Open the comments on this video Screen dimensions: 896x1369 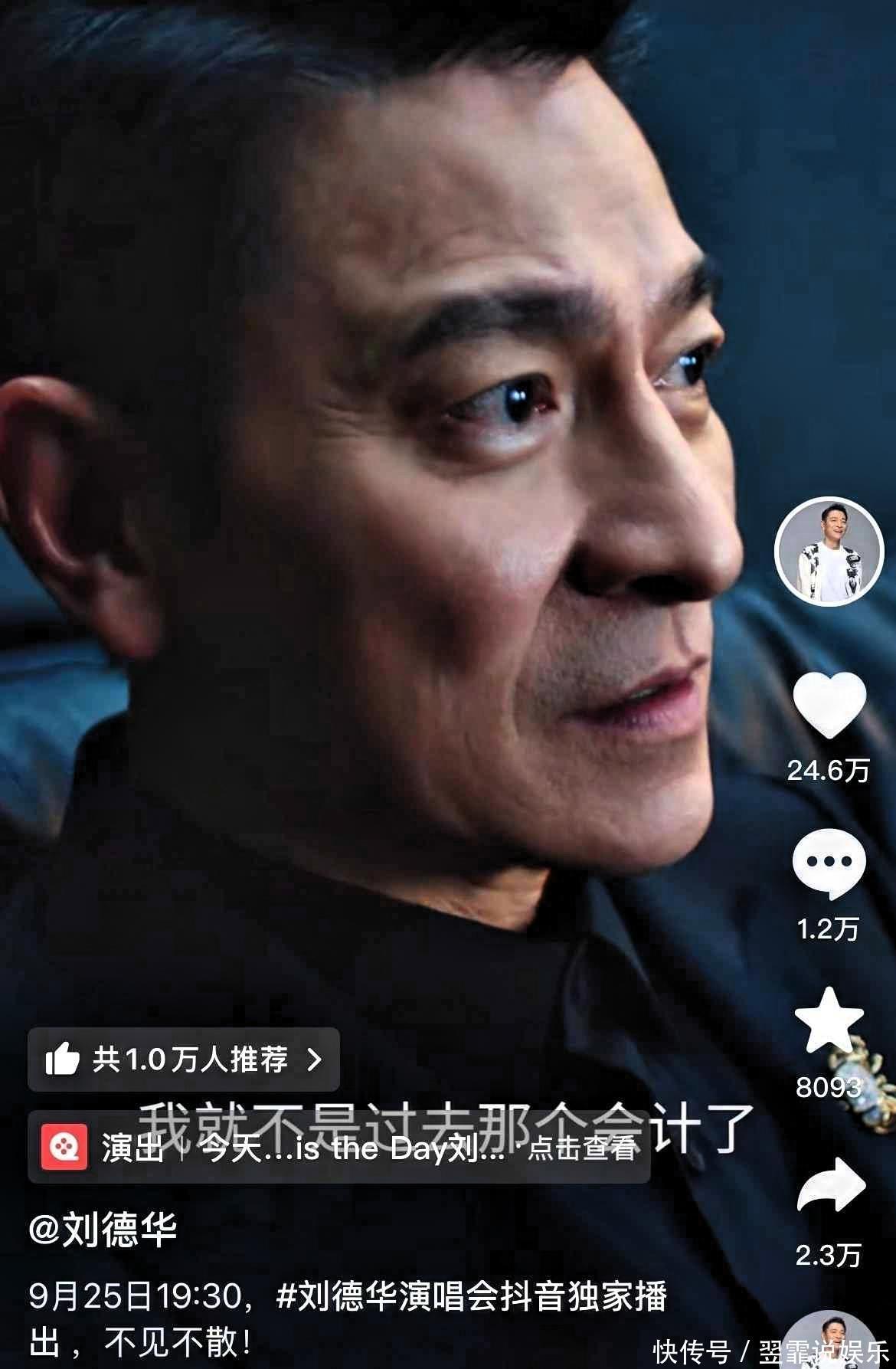(x=829, y=865)
